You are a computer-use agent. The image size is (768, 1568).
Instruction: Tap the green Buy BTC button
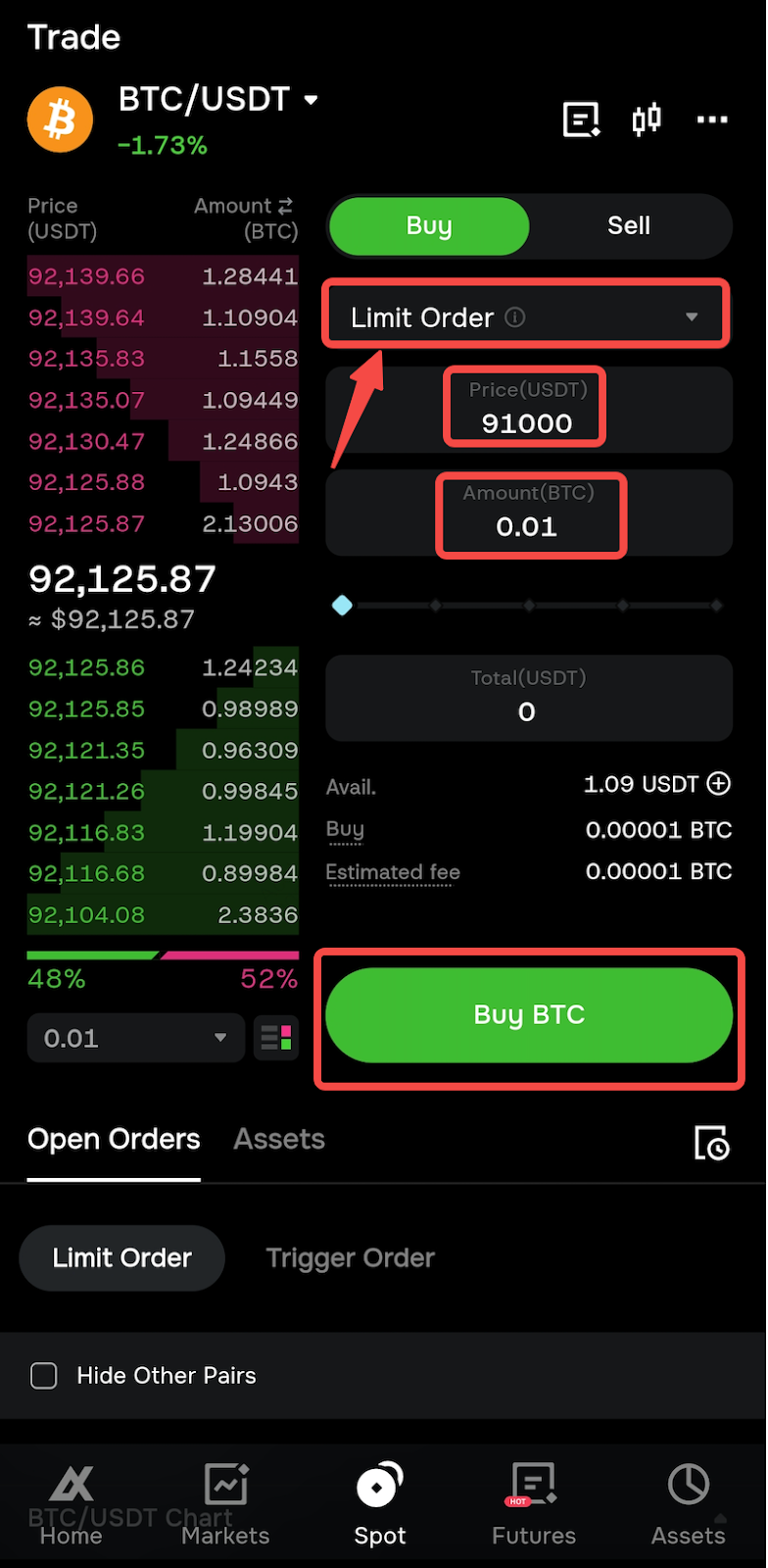point(529,1015)
